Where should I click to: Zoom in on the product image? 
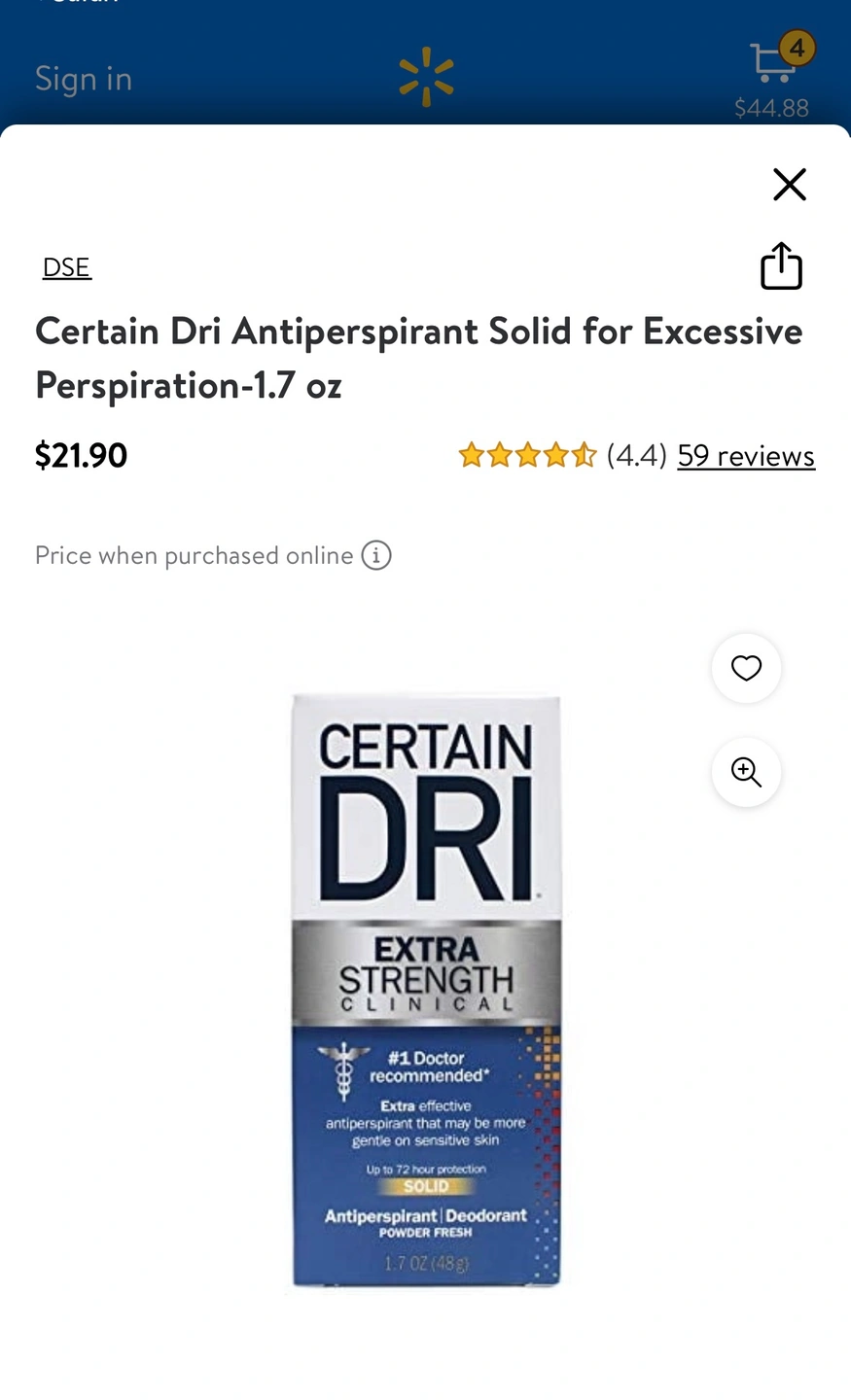point(746,772)
